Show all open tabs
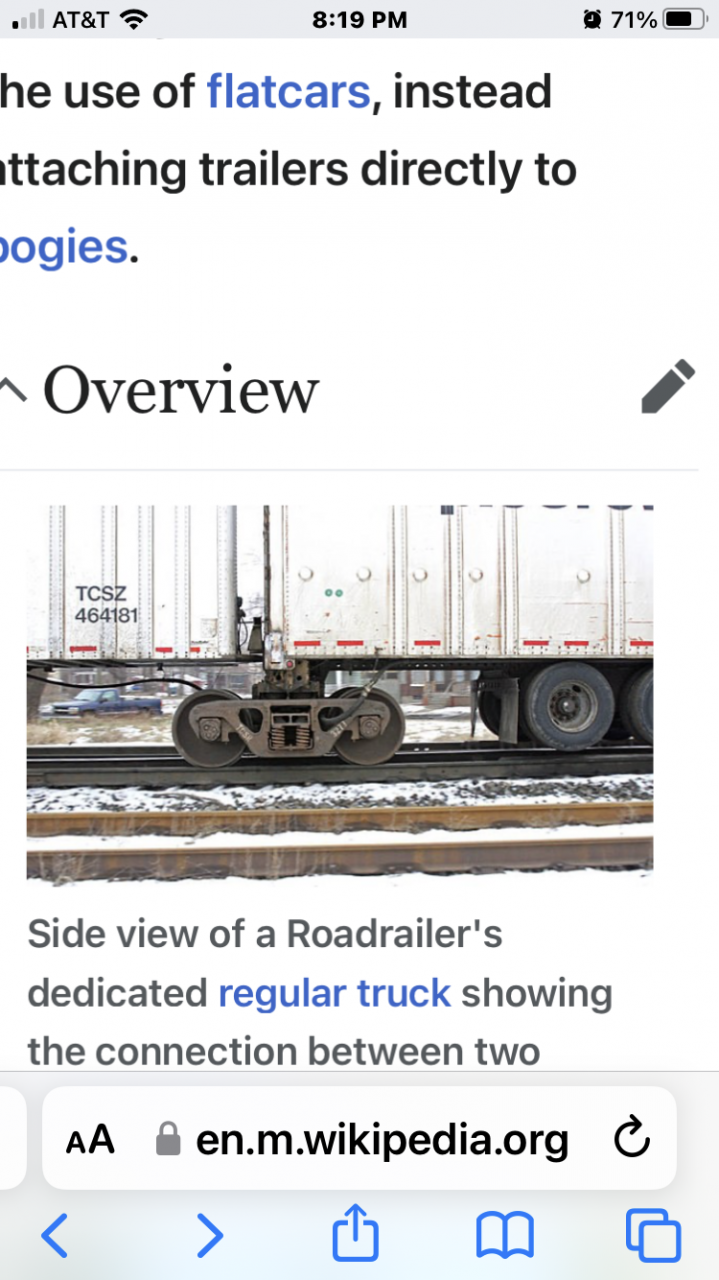The width and height of the screenshot is (719, 1280). click(x=653, y=1236)
